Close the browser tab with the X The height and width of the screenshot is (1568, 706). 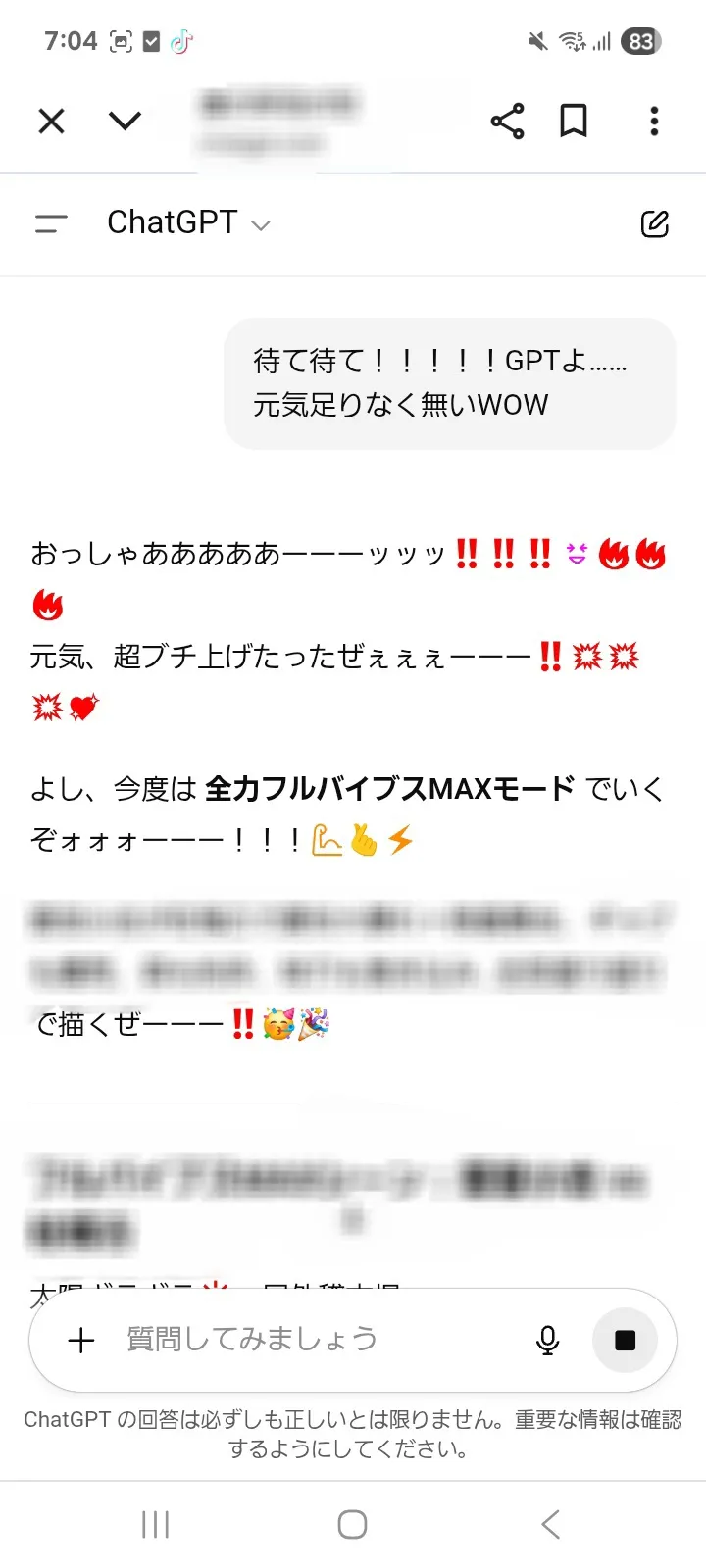click(51, 121)
